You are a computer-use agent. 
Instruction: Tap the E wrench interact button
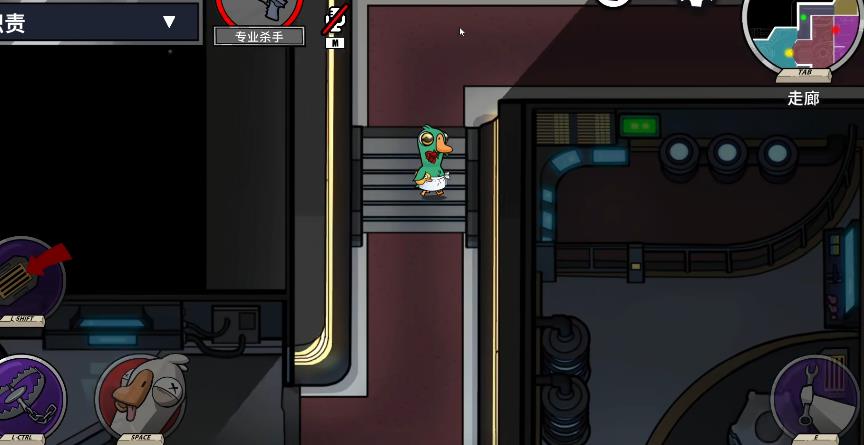click(x=814, y=396)
